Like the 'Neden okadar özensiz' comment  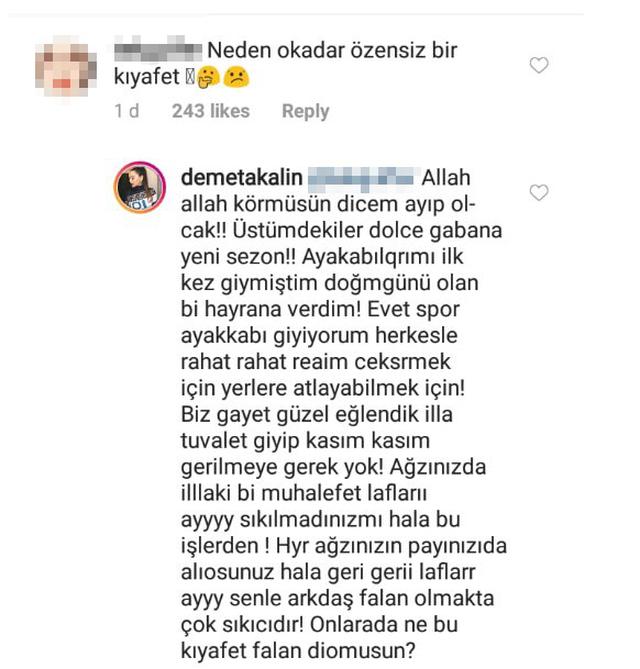(539, 66)
